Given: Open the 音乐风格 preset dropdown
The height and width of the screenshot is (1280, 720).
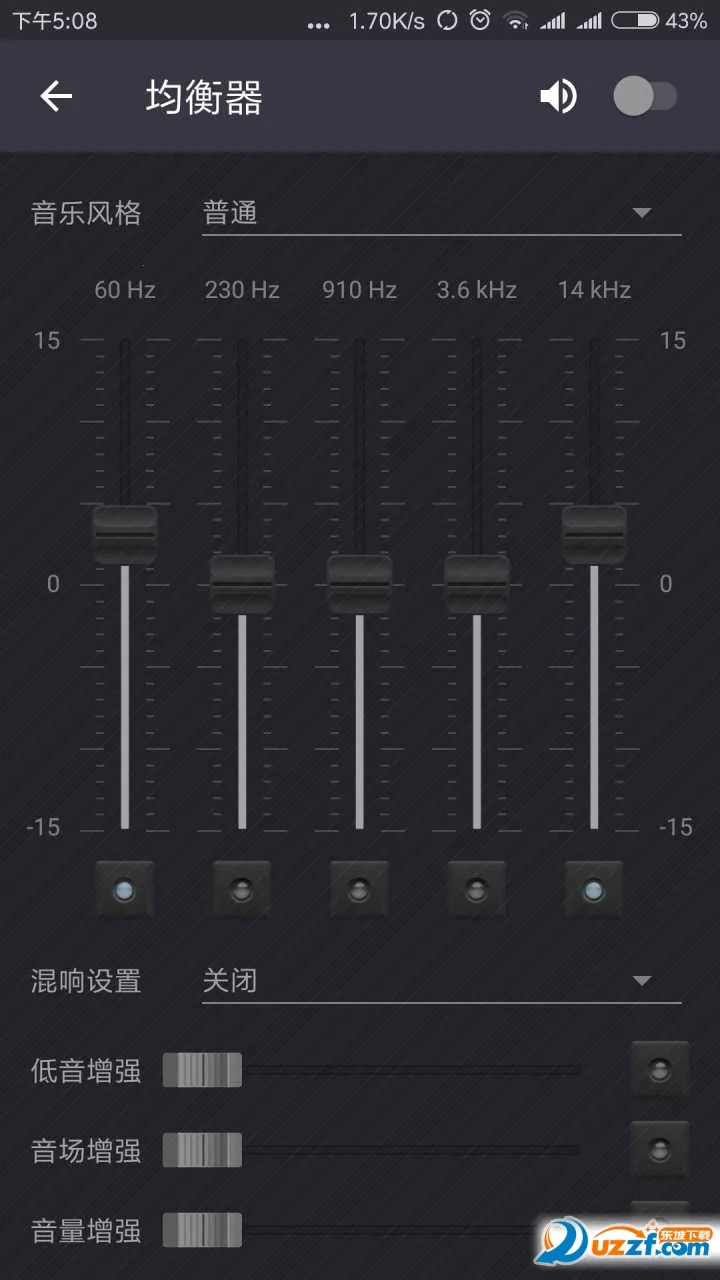Looking at the screenshot, I should pos(441,213).
